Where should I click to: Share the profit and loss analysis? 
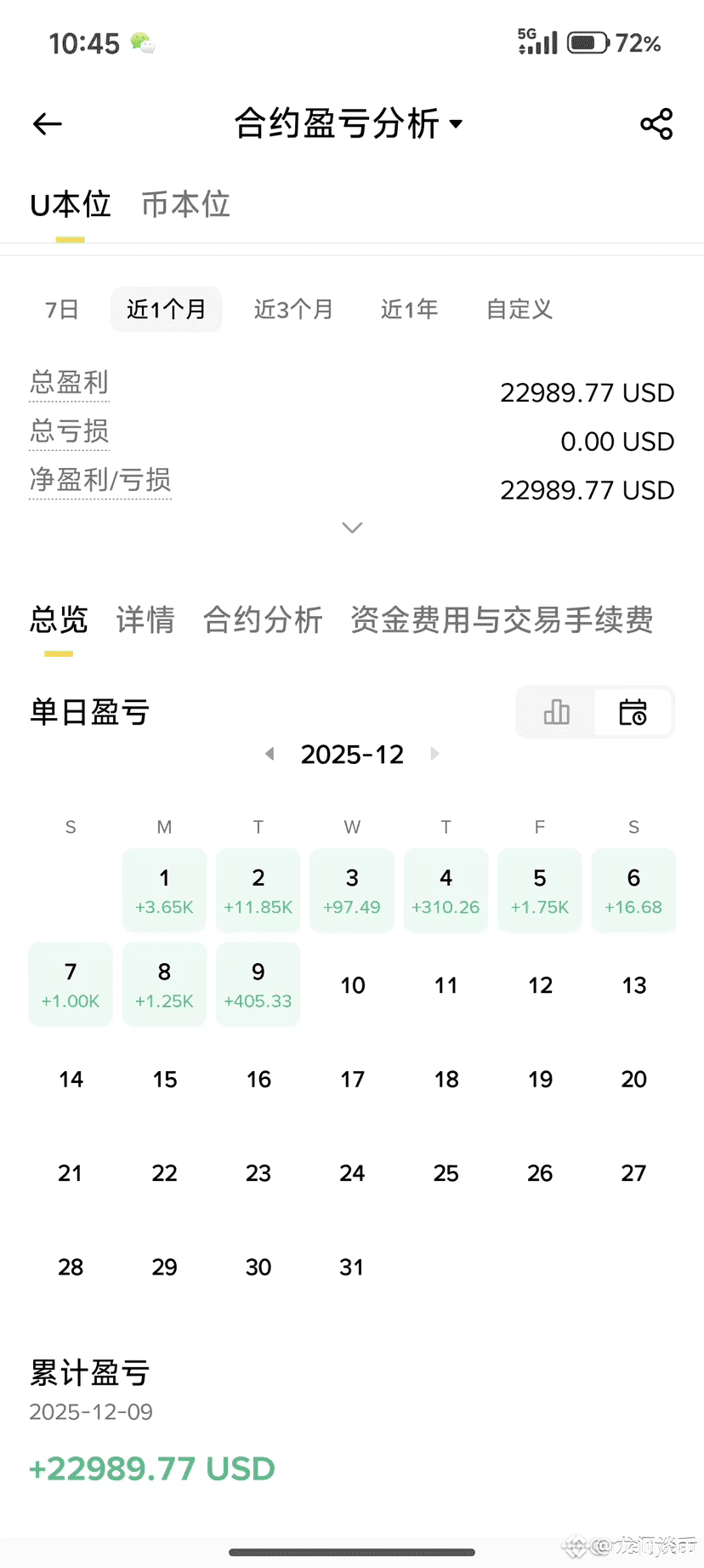pyautogui.click(x=656, y=124)
